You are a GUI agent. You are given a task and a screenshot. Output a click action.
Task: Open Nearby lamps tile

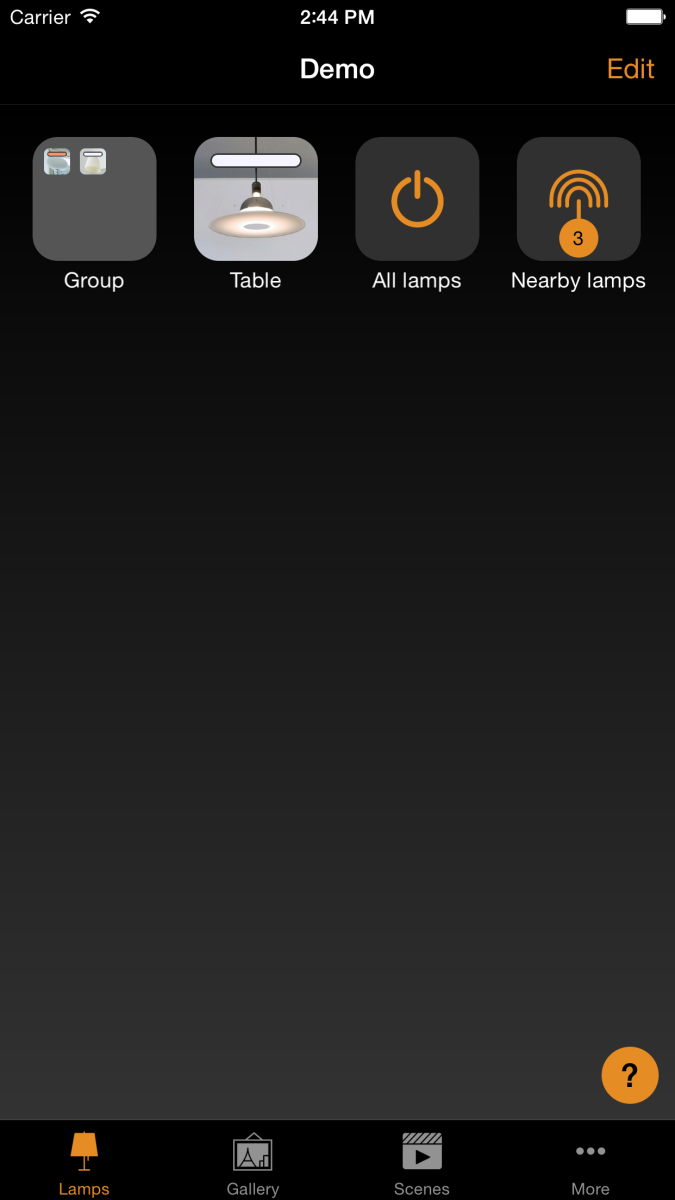coord(578,199)
